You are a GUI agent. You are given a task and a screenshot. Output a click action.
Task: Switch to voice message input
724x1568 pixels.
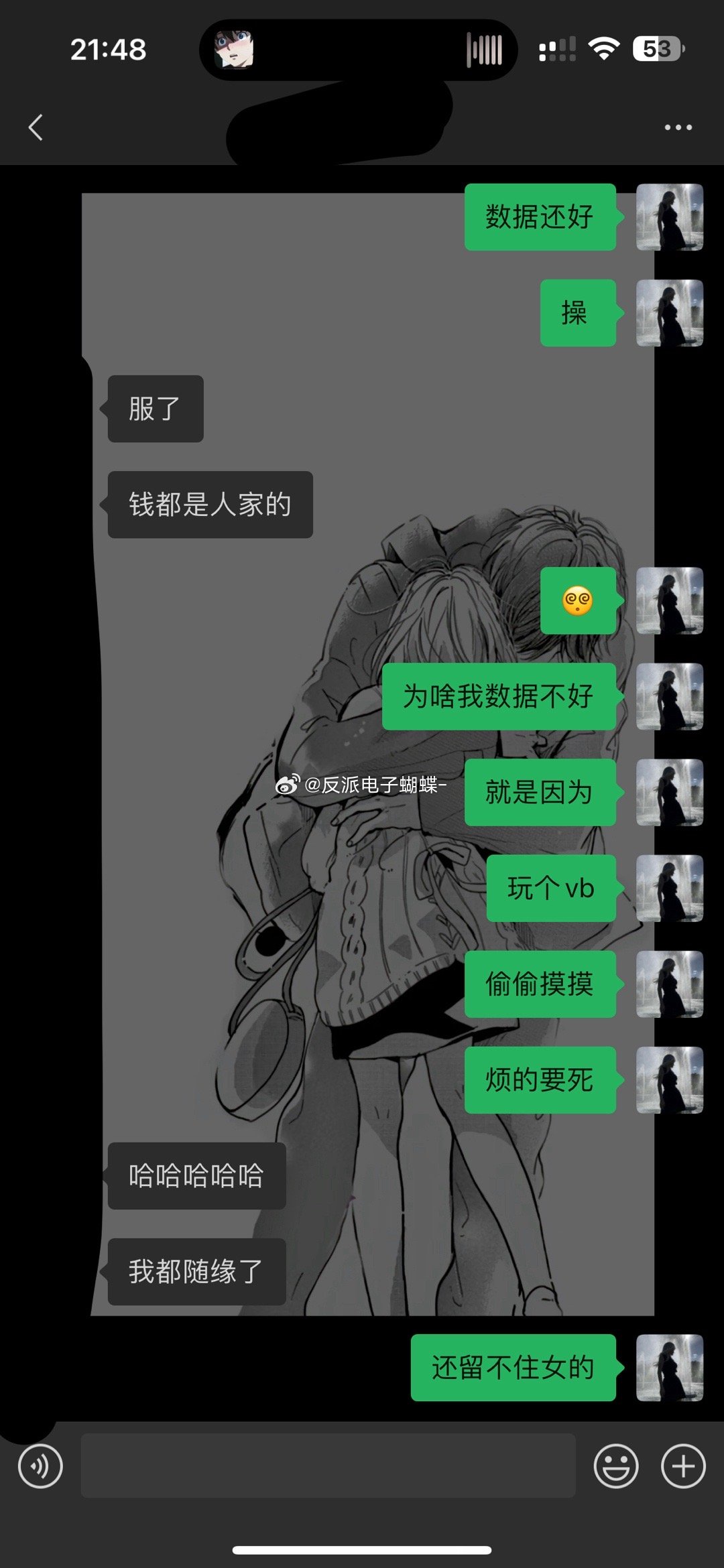pyautogui.click(x=40, y=1467)
